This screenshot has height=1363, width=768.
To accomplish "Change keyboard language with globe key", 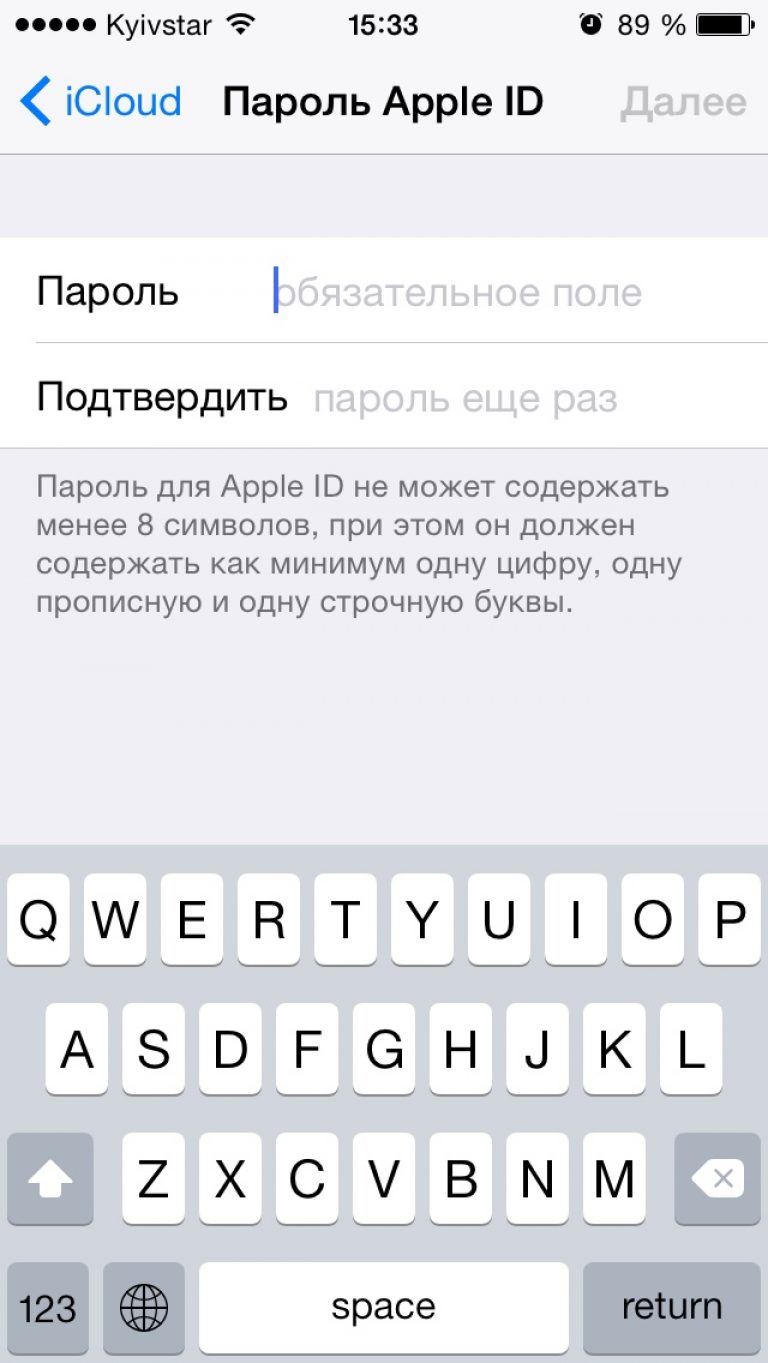I will coord(144,1307).
